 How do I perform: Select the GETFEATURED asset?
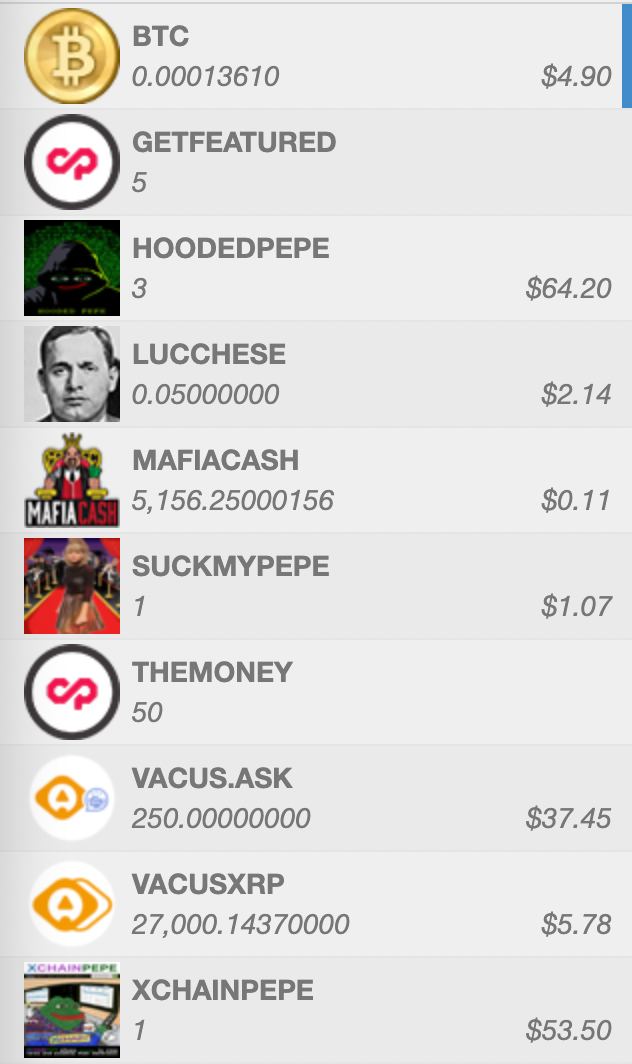(x=316, y=162)
